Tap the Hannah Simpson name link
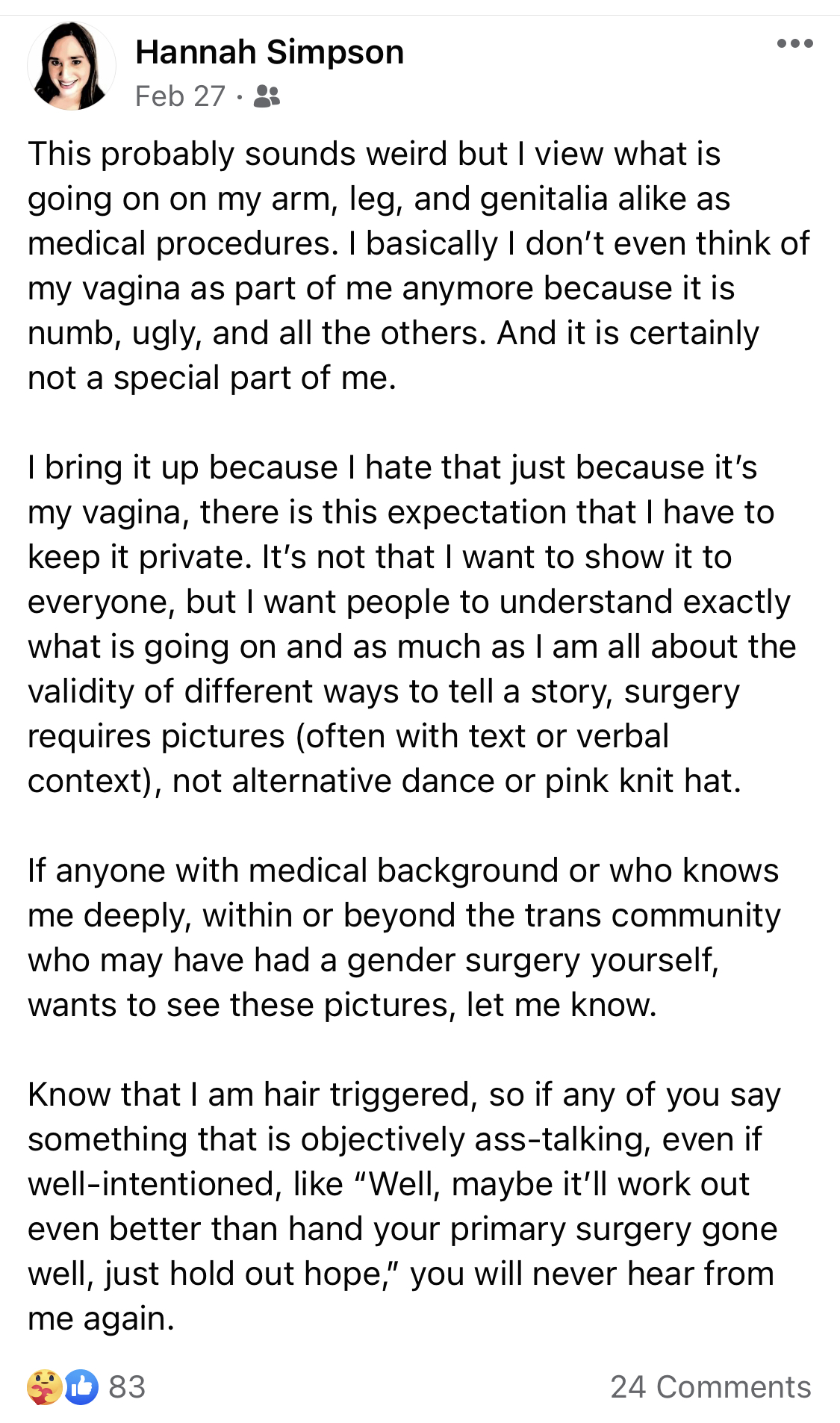840x1423 pixels. pos(270,52)
